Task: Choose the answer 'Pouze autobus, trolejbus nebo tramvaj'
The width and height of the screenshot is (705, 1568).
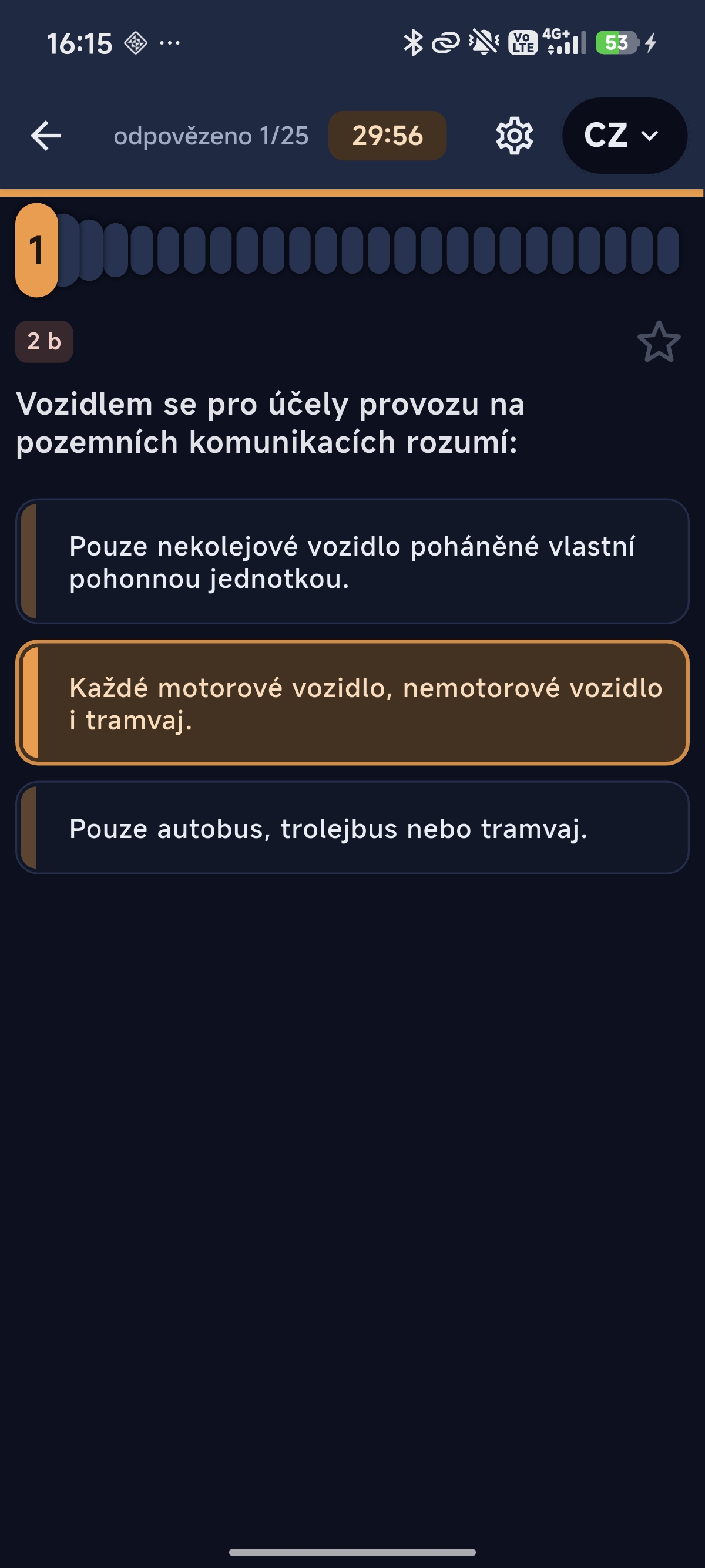Action: click(x=352, y=828)
